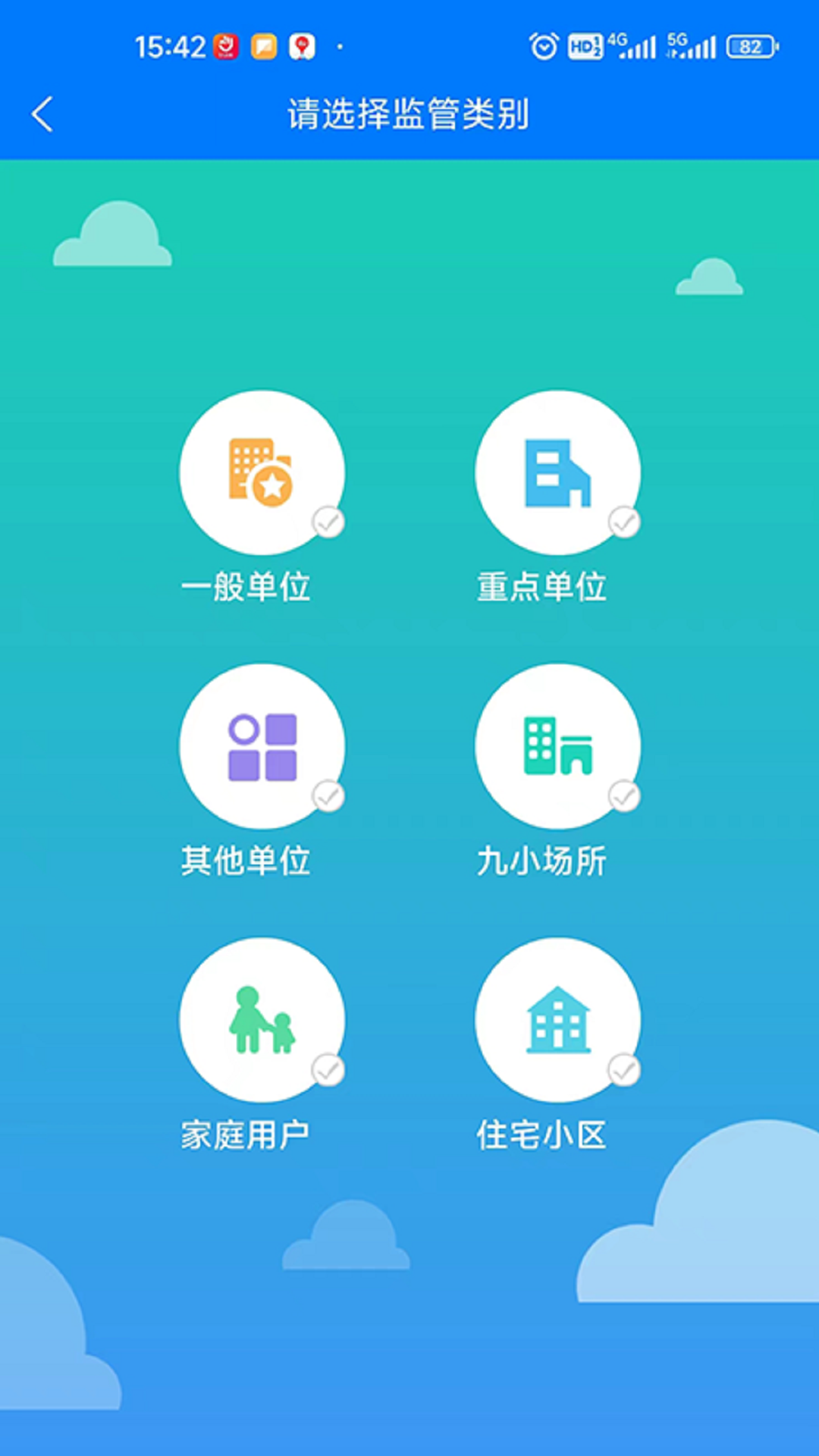
Task: Choose the 家庭用户 category
Action: [262, 1021]
